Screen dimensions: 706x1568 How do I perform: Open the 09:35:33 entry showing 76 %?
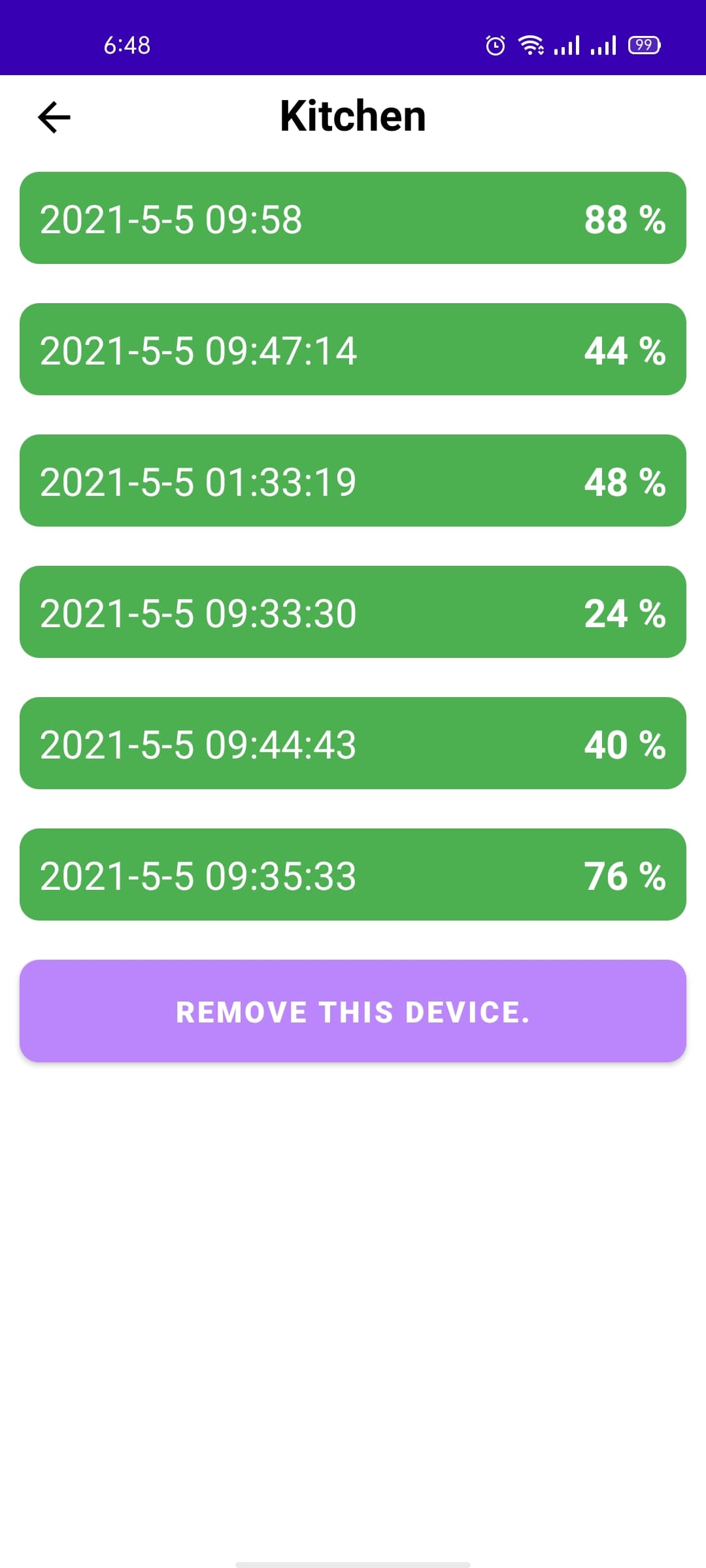point(353,875)
